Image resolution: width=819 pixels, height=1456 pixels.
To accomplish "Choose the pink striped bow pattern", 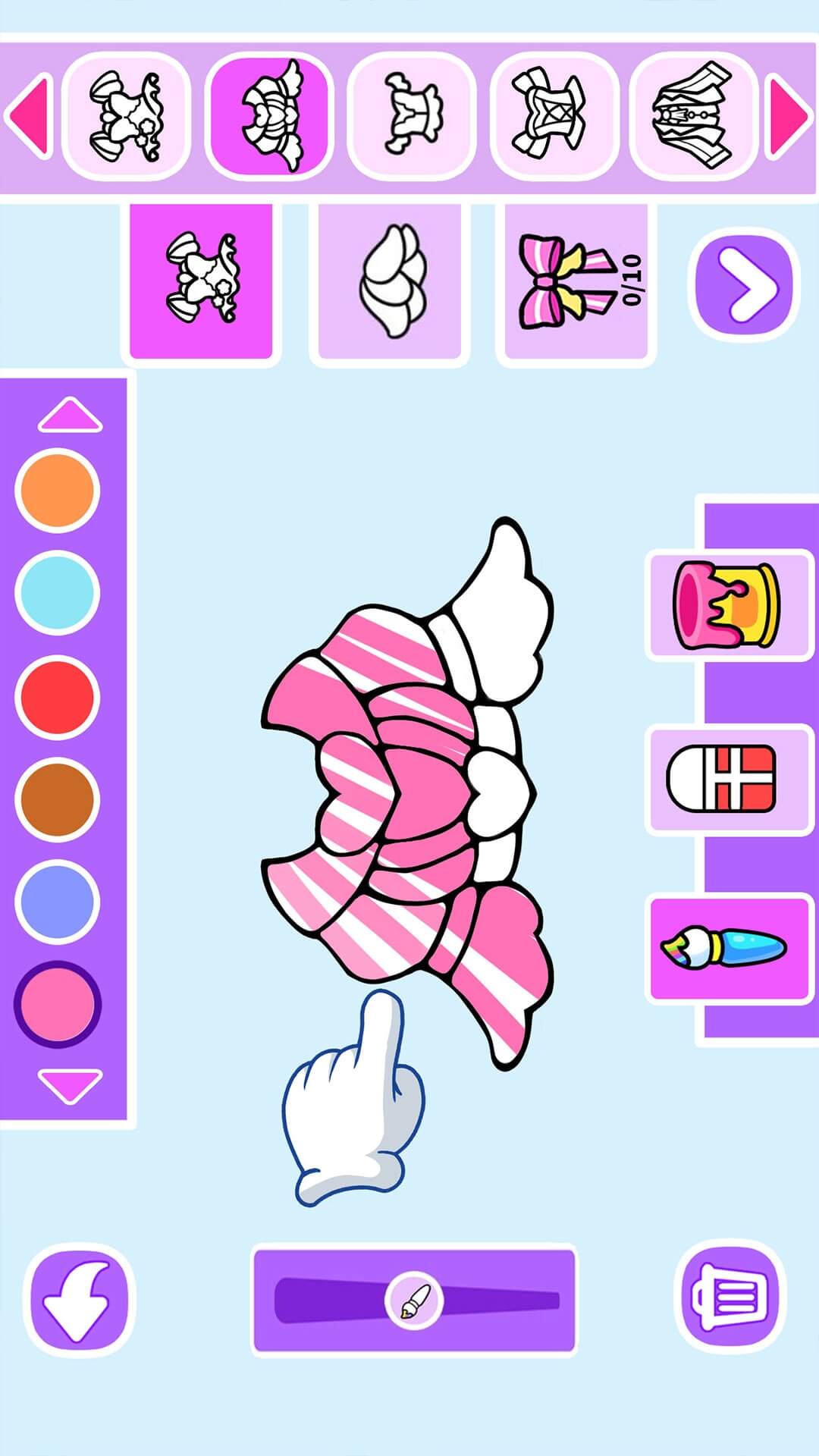I will [576, 281].
